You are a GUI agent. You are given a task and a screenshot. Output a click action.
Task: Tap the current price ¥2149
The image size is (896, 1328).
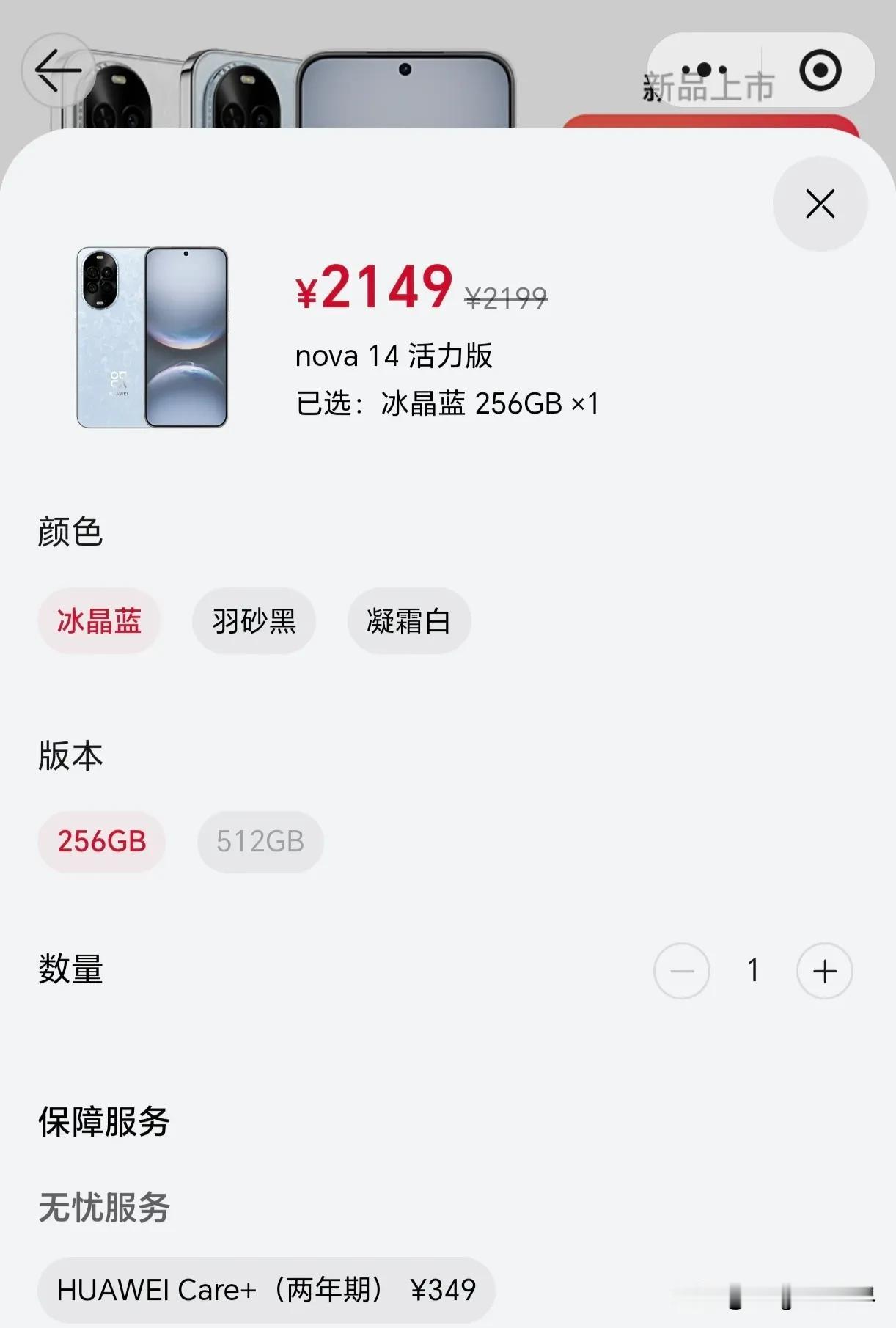coord(372,288)
